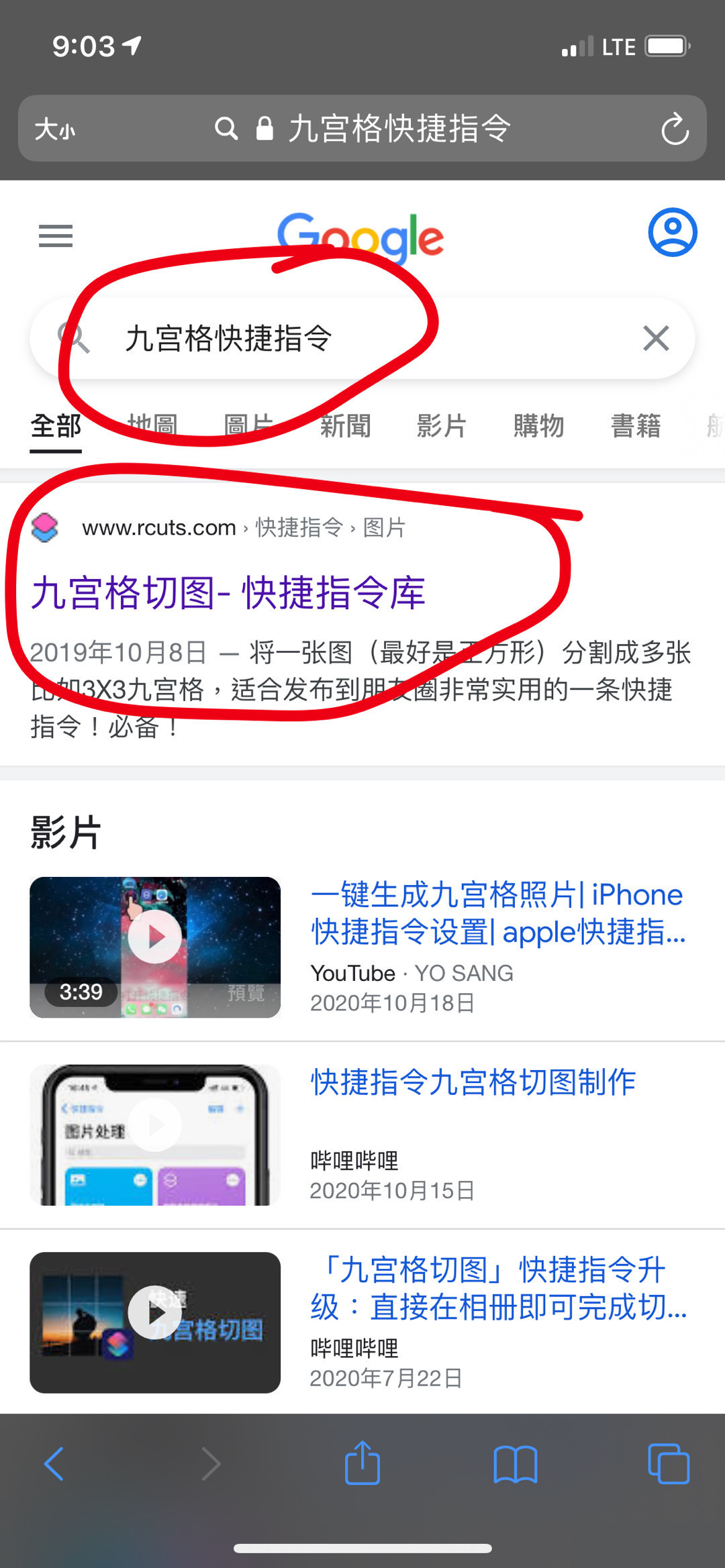Switch to the 購物 tab

538,426
